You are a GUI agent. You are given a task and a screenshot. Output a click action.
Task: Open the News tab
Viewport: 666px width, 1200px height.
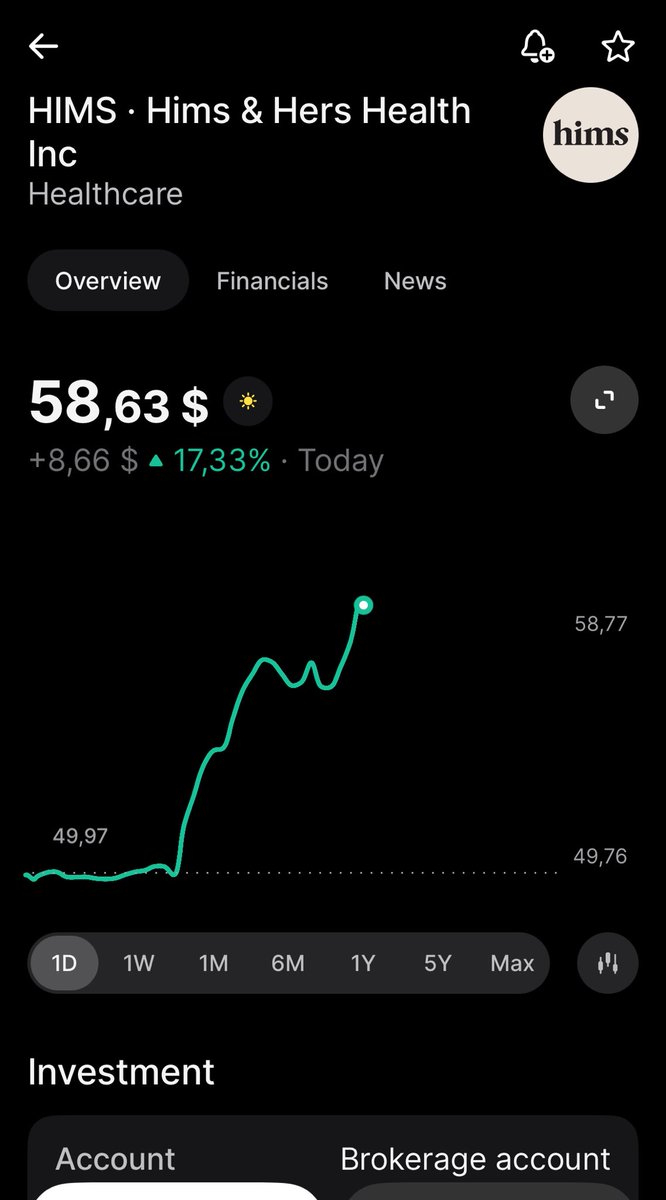pyautogui.click(x=415, y=281)
